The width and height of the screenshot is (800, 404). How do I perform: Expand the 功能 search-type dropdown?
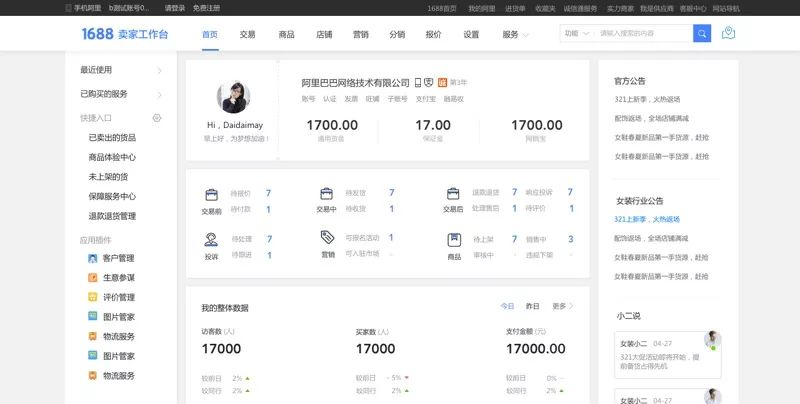(x=577, y=34)
